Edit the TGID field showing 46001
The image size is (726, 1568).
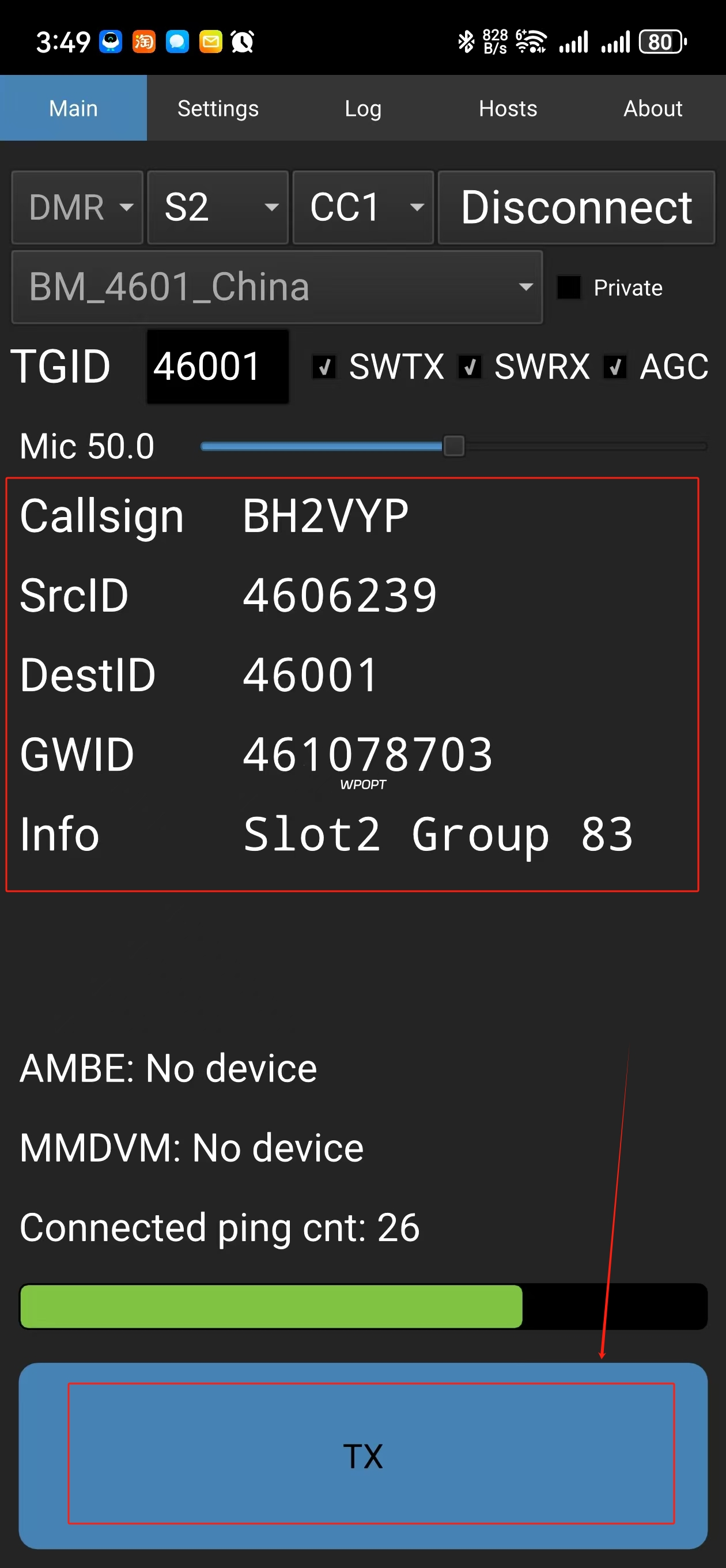pyautogui.click(x=218, y=367)
